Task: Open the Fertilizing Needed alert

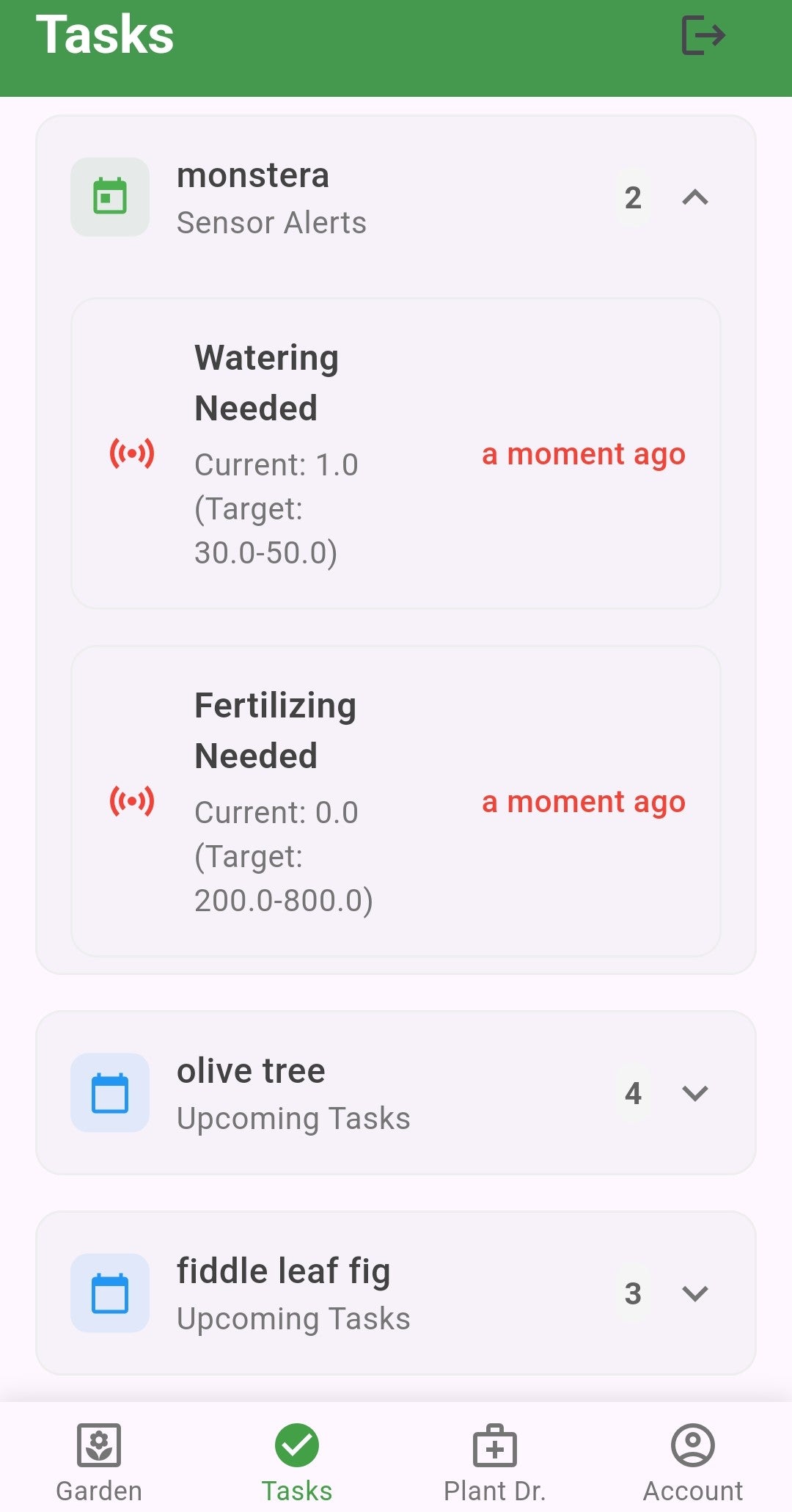Action: (396, 801)
